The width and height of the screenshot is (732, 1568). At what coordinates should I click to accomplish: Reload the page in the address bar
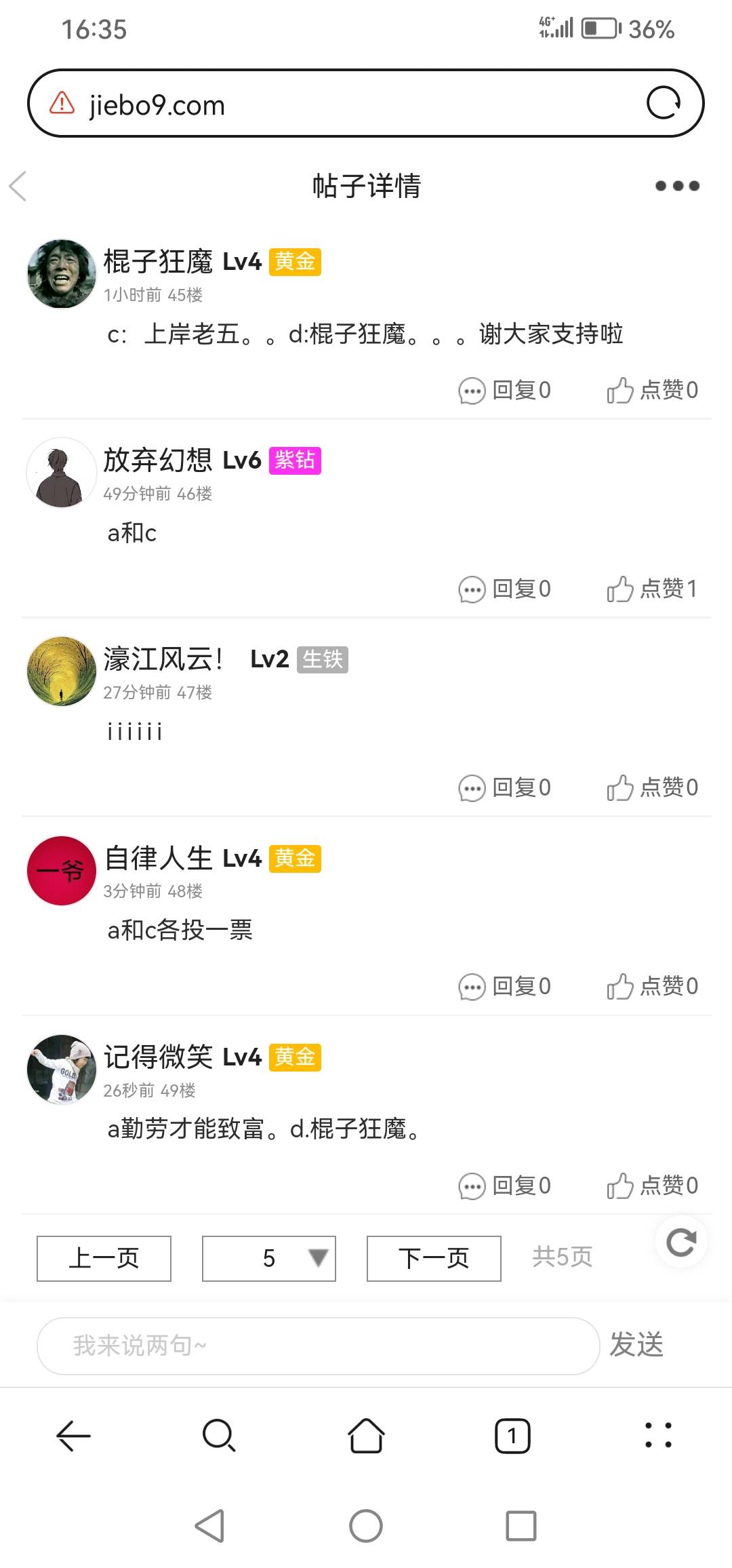click(x=663, y=103)
